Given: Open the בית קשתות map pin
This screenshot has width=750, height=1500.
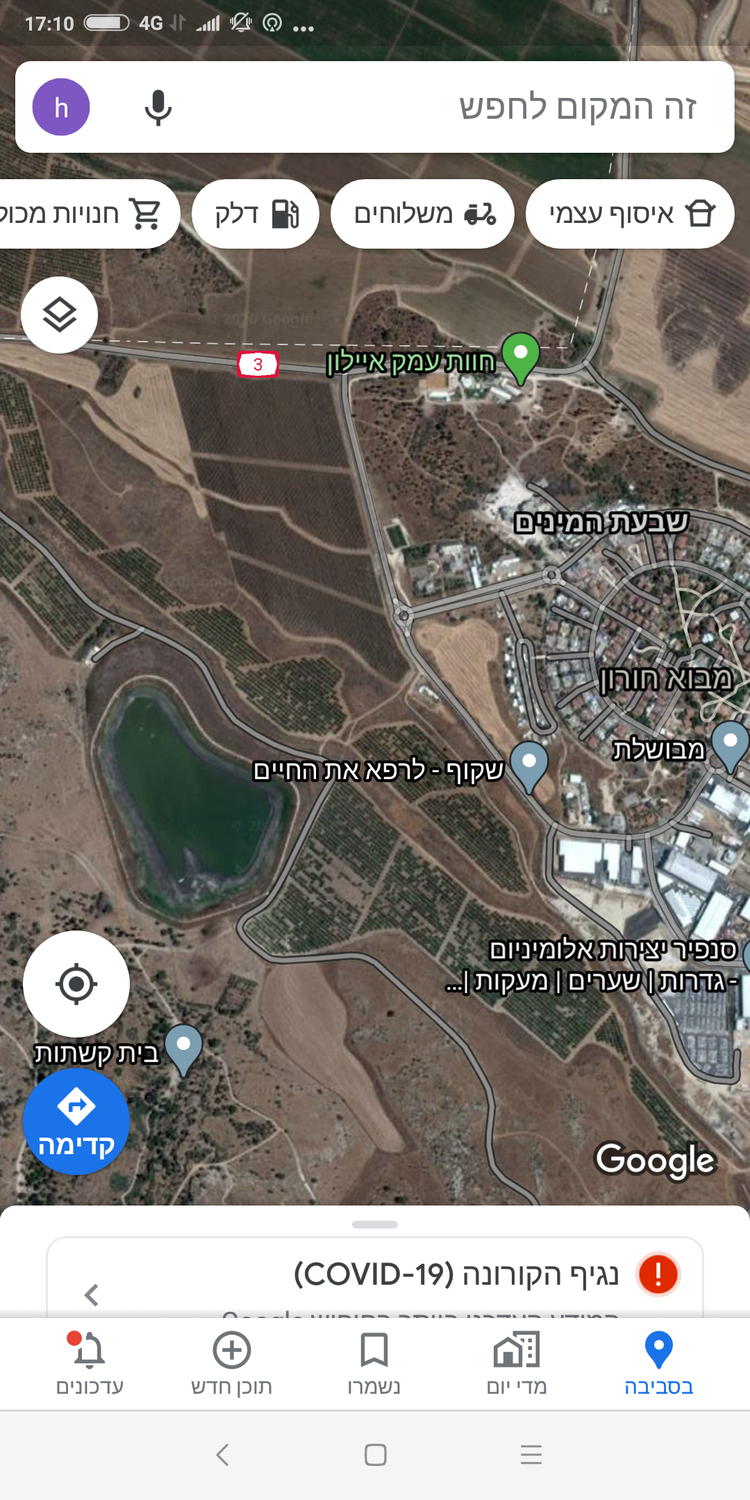Looking at the screenshot, I should (183, 1048).
